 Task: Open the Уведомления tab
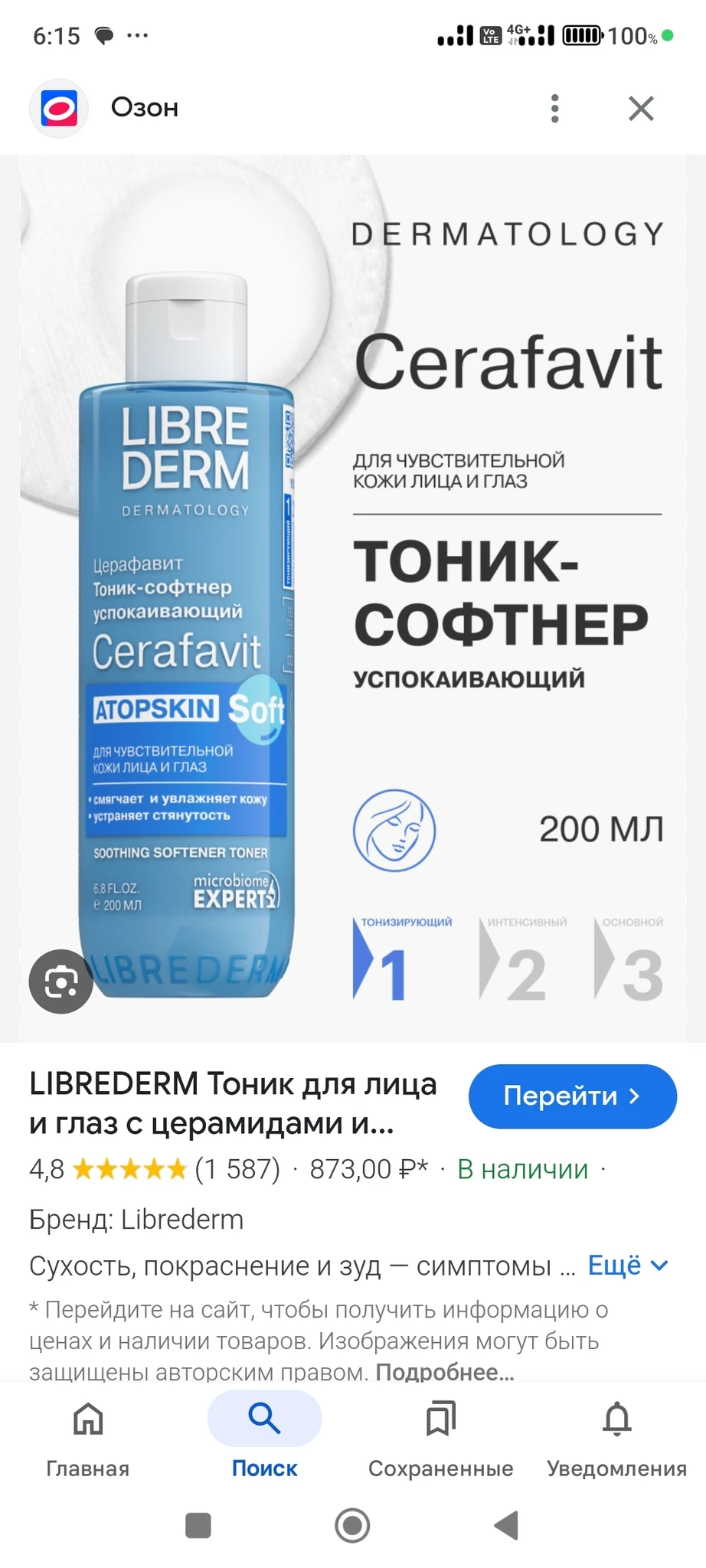tap(616, 1438)
